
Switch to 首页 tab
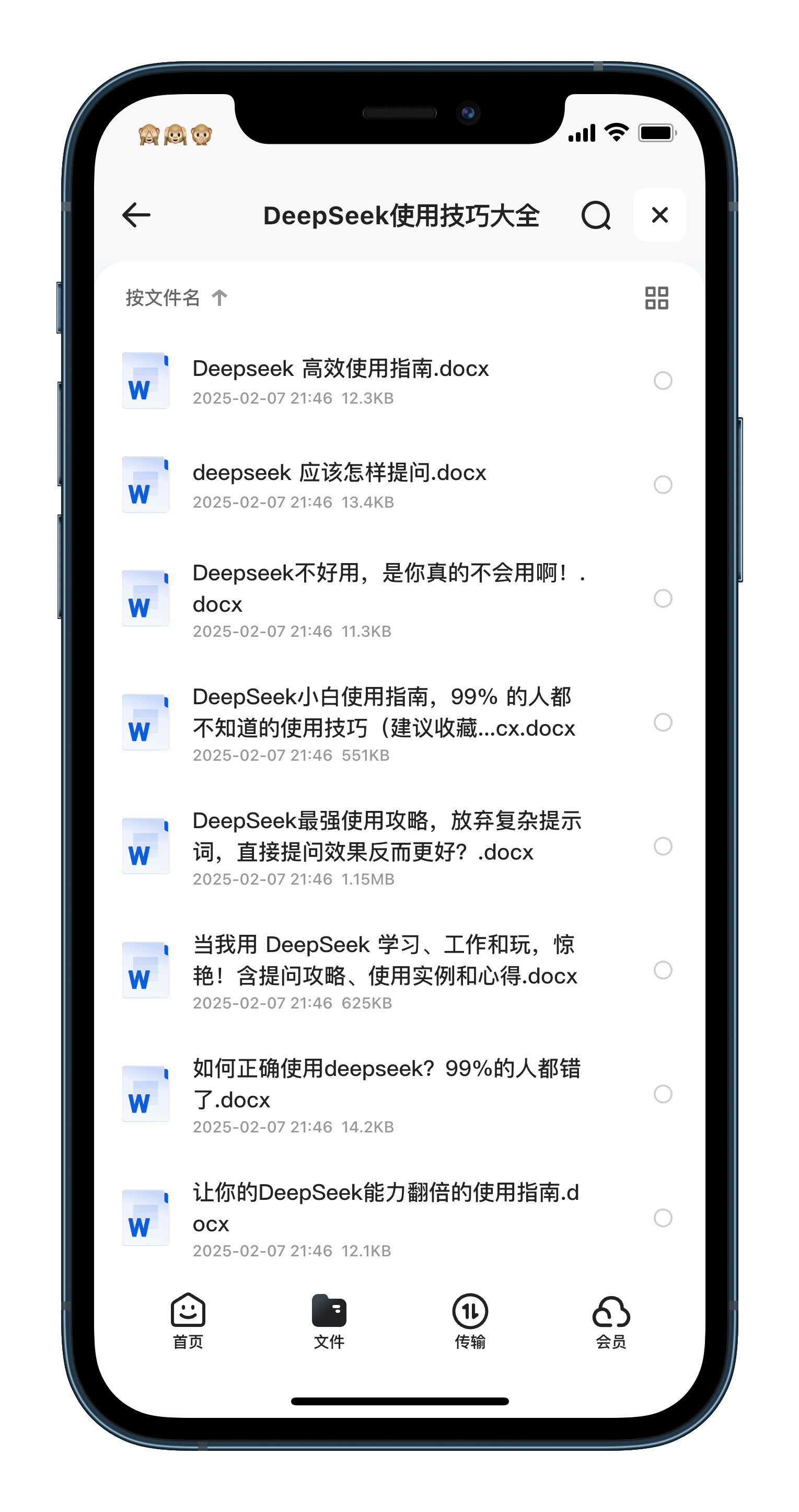click(188, 1321)
